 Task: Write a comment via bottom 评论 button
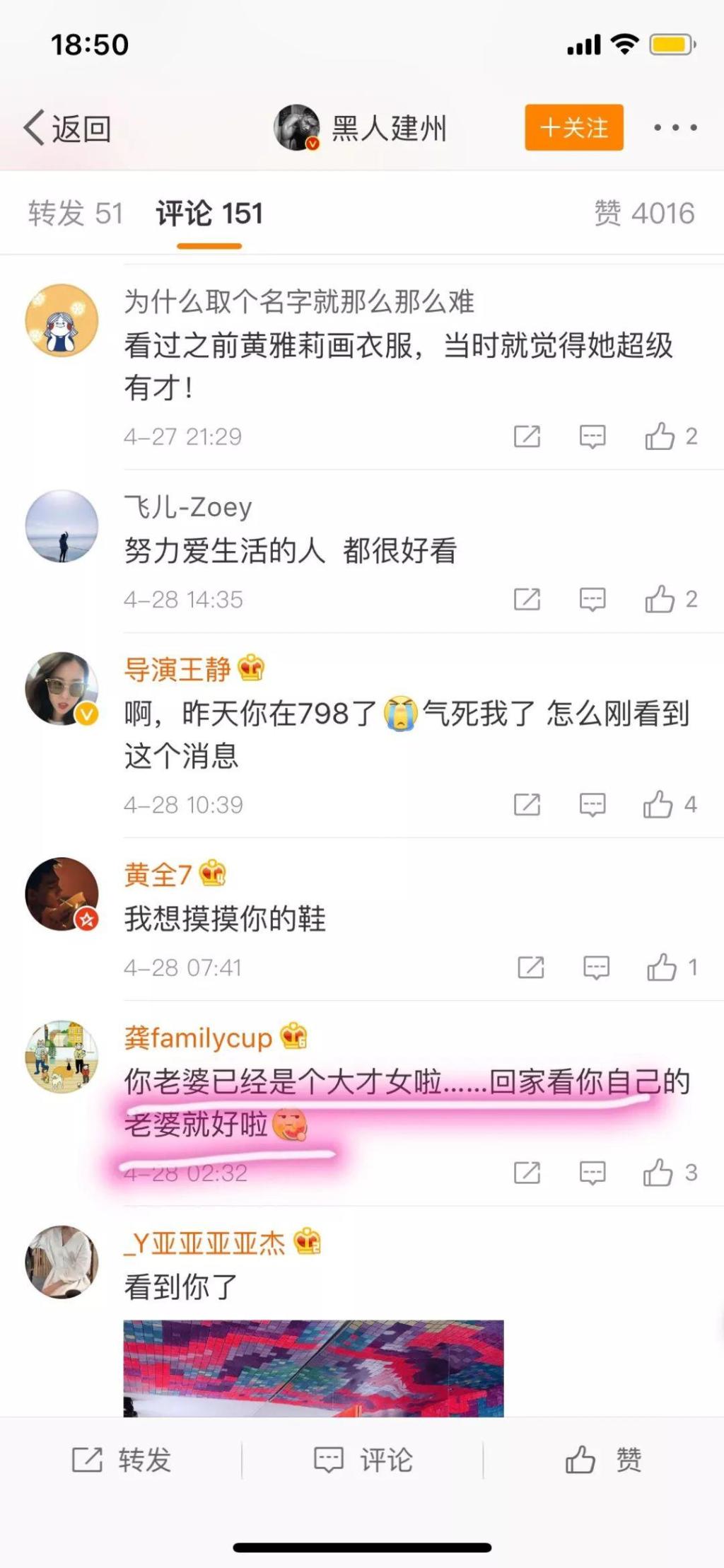click(363, 1460)
